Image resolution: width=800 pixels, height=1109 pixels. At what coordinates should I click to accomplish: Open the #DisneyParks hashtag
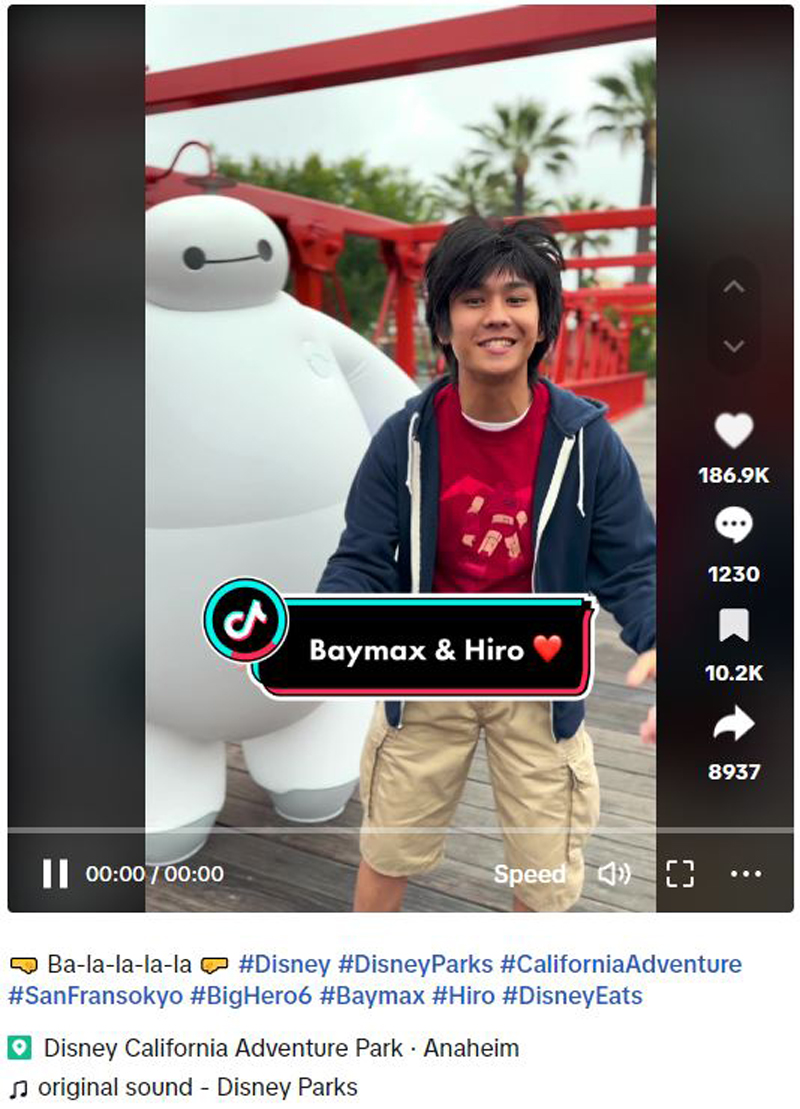click(x=415, y=965)
